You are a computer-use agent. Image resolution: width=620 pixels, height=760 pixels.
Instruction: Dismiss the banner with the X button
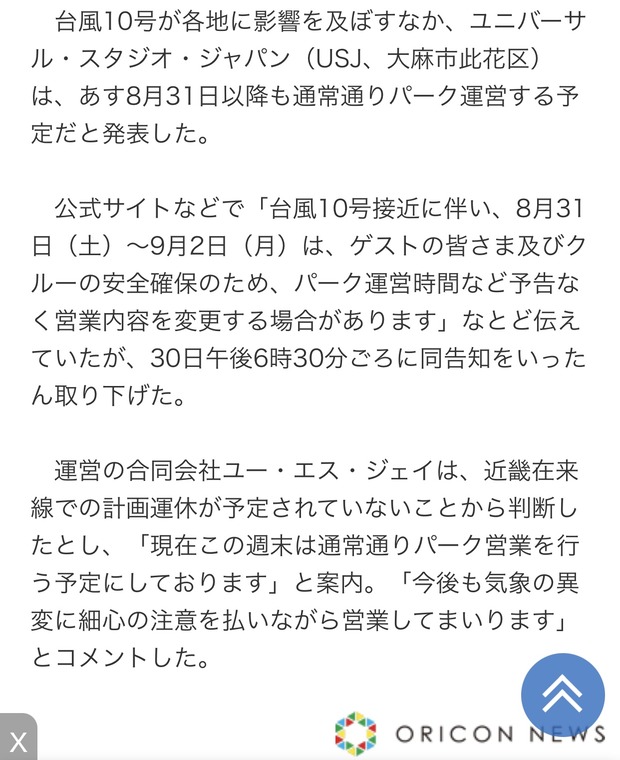[17, 740]
